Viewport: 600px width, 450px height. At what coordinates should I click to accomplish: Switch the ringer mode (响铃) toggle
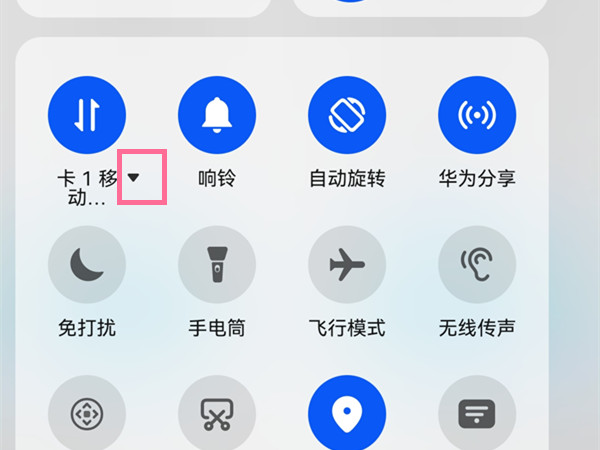217,114
